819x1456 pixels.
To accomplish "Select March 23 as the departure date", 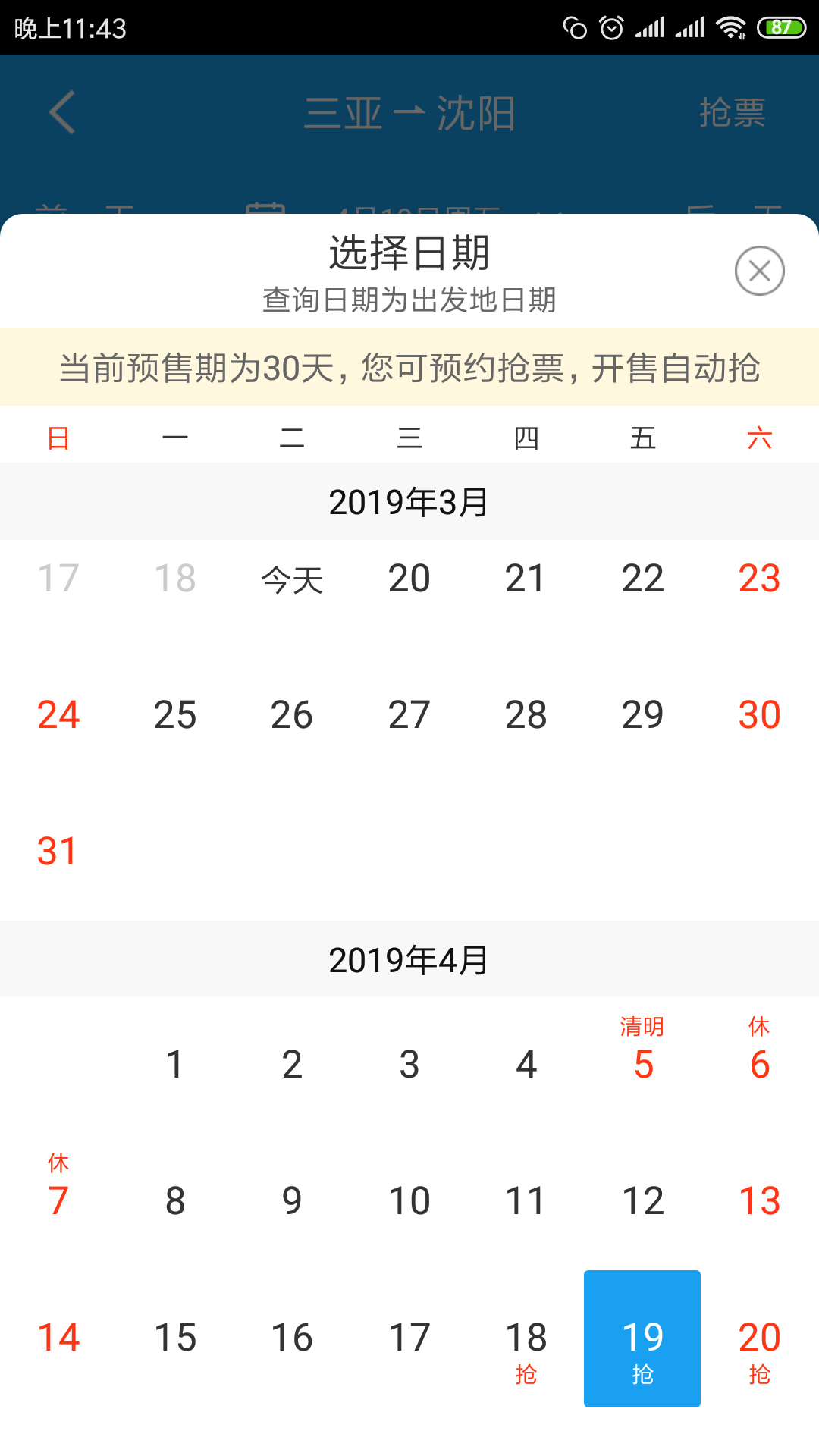I will coord(759,579).
